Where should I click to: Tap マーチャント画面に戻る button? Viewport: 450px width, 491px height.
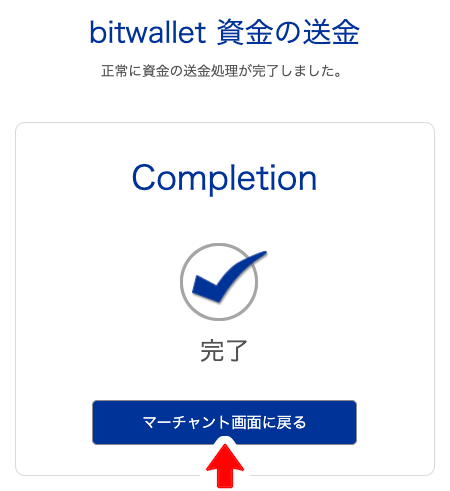point(224,422)
